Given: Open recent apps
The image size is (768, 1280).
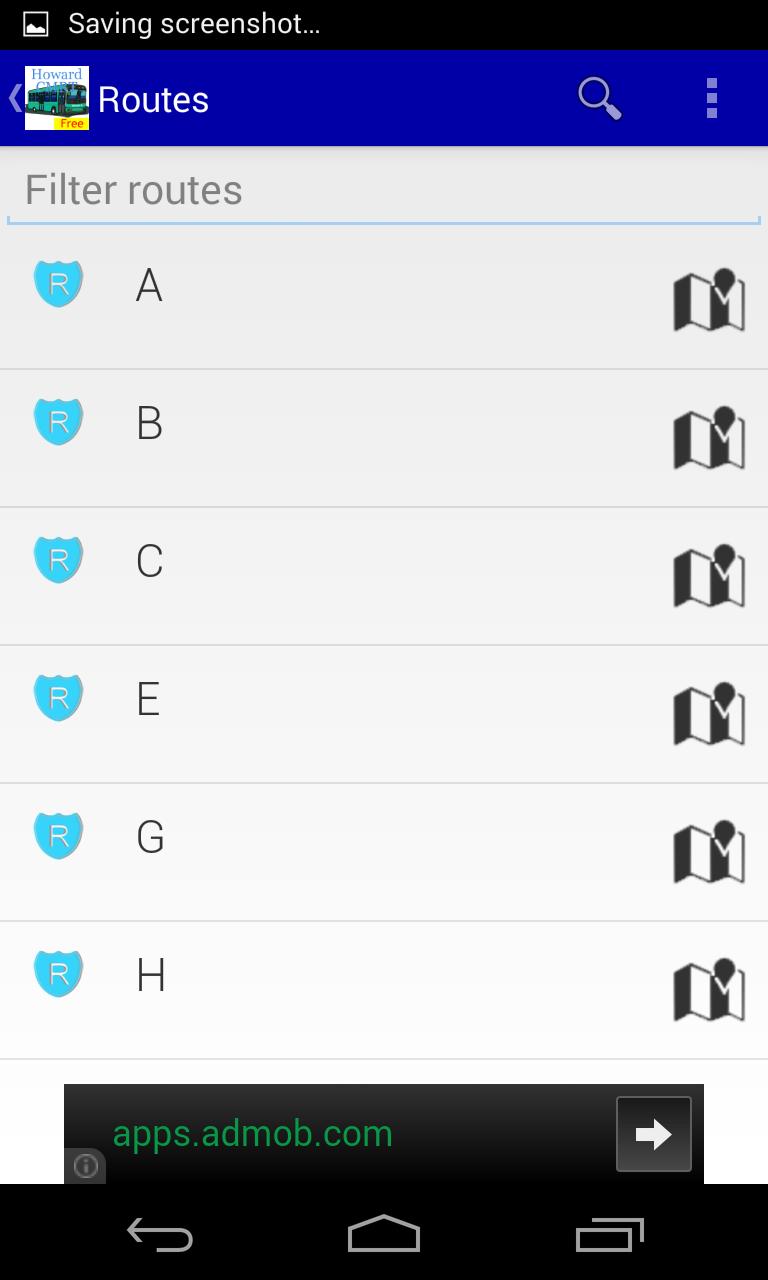Looking at the screenshot, I should 610,1233.
